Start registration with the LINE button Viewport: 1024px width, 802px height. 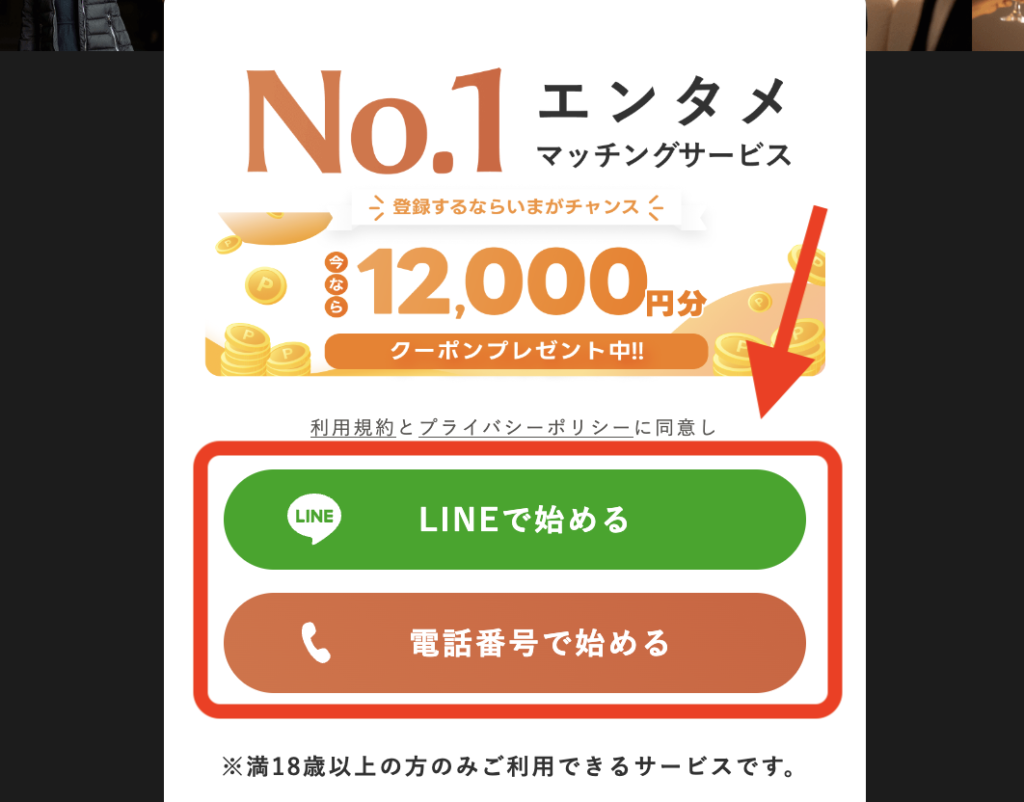point(514,520)
